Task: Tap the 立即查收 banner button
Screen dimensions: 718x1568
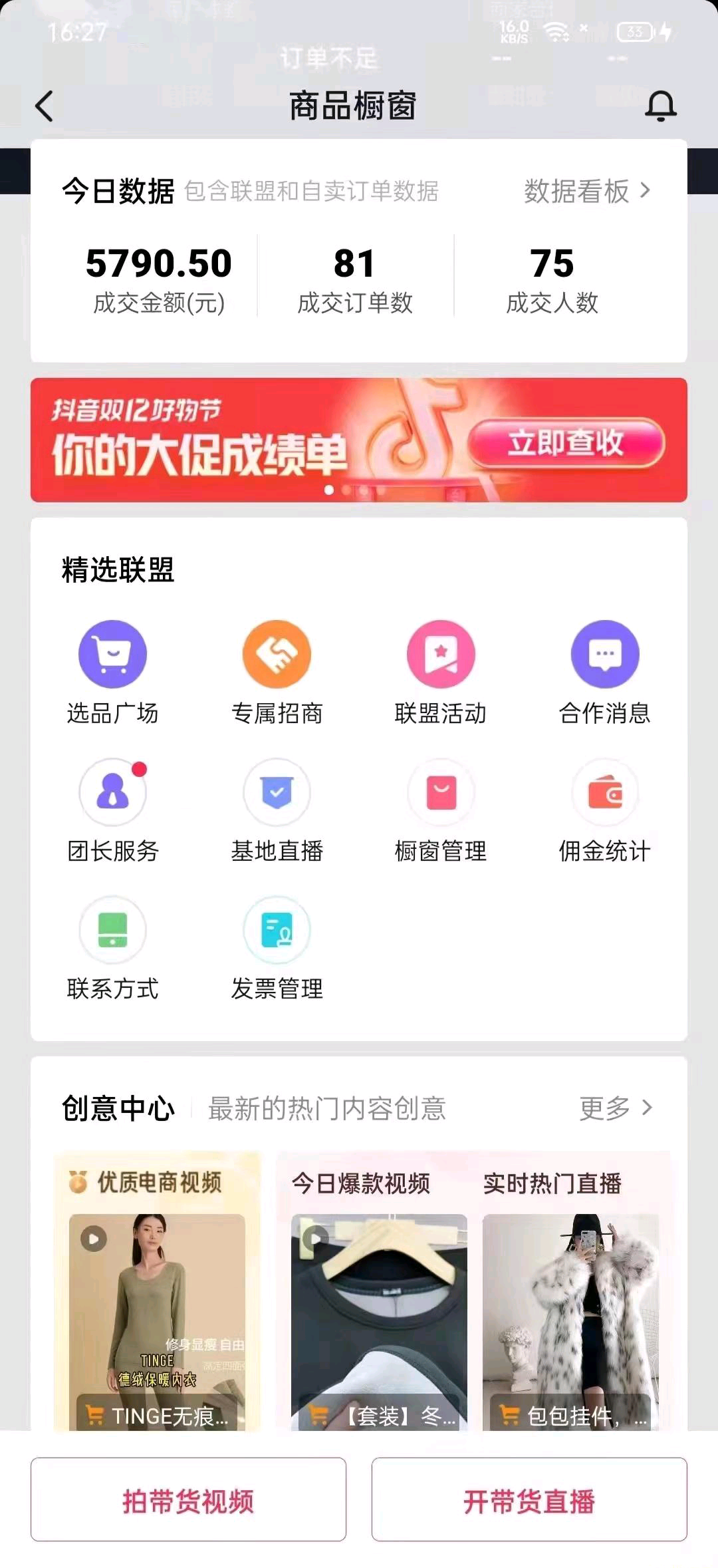Action: (x=566, y=443)
